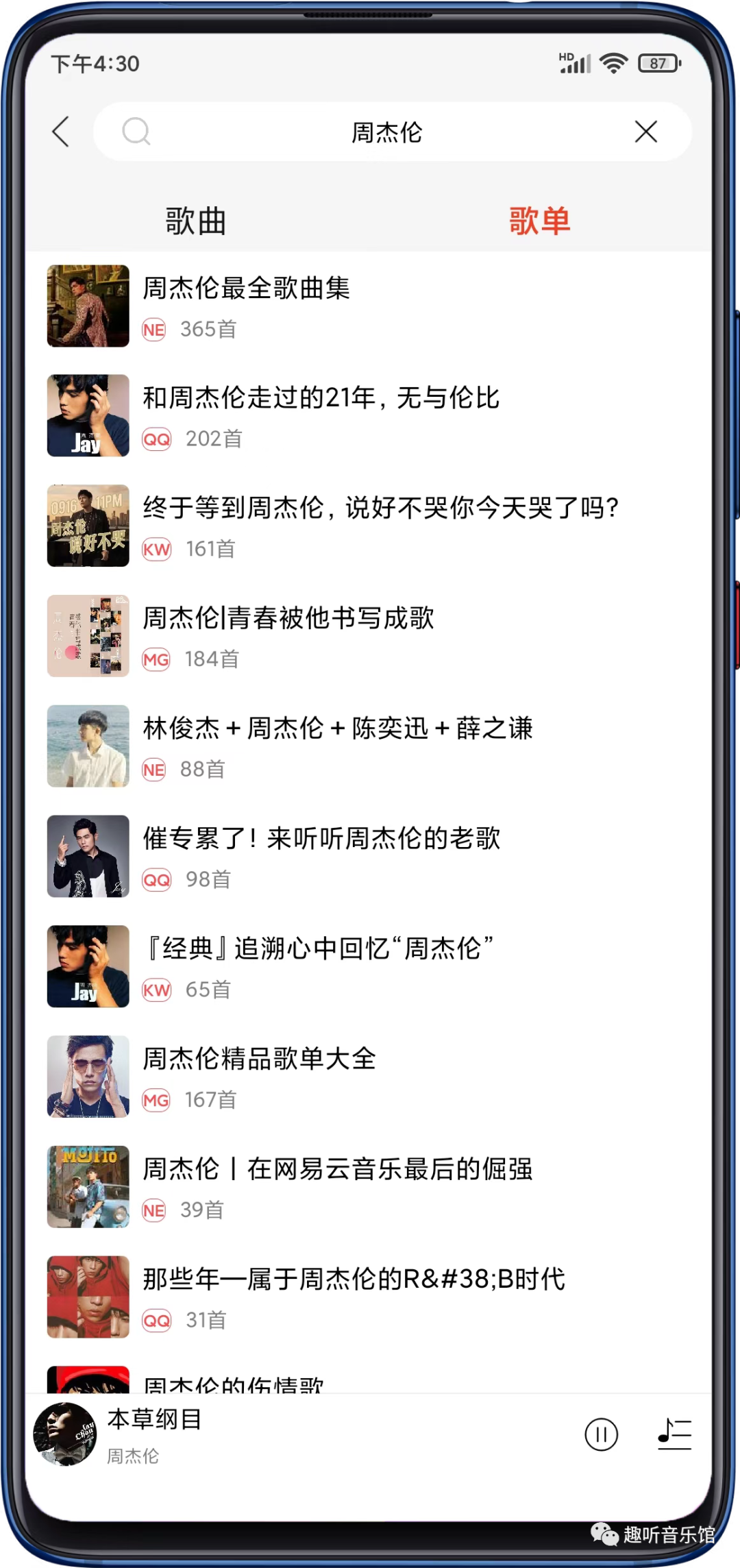Tap the Wi-Fi icon in the status bar
This screenshot has width=740, height=1568.
pos(613,62)
